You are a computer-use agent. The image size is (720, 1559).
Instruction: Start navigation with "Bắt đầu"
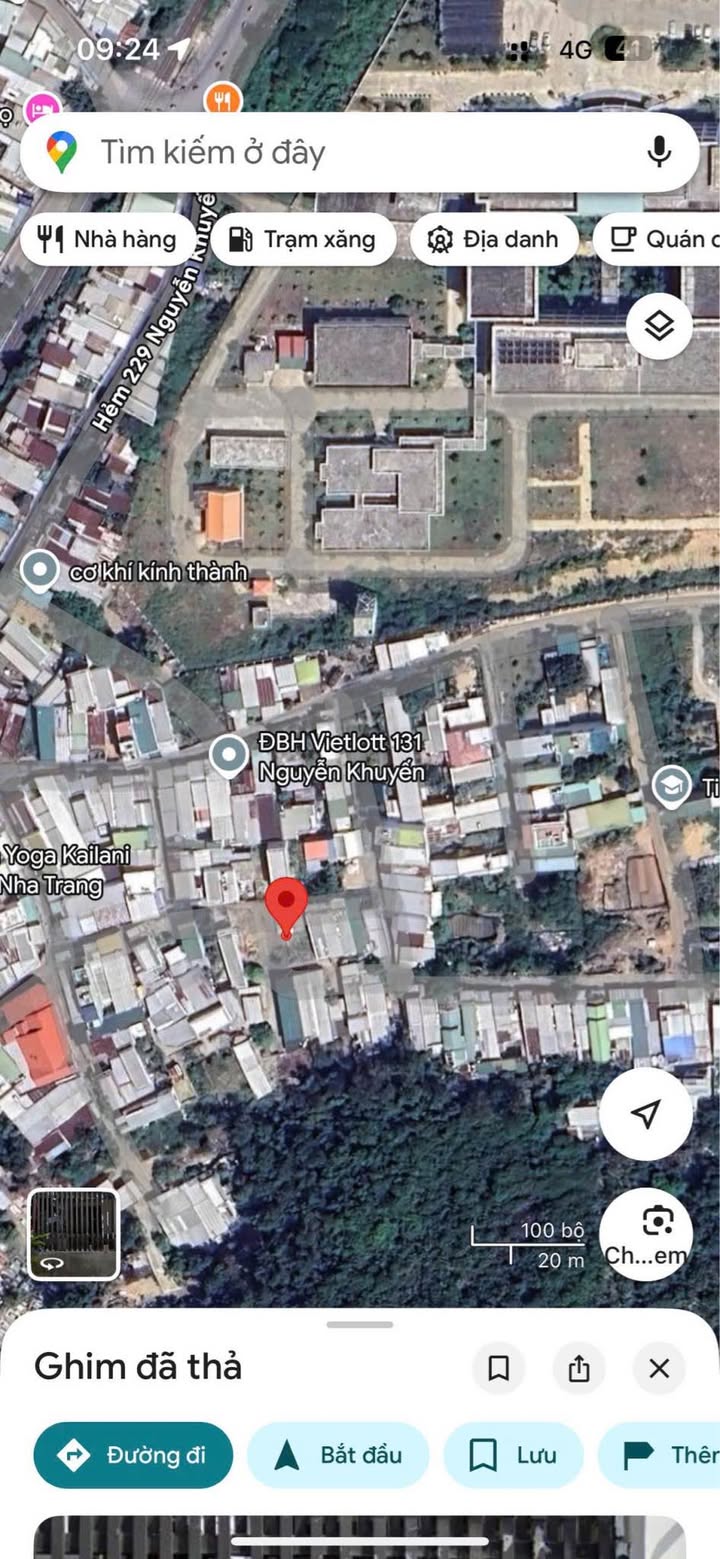(338, 1455)
